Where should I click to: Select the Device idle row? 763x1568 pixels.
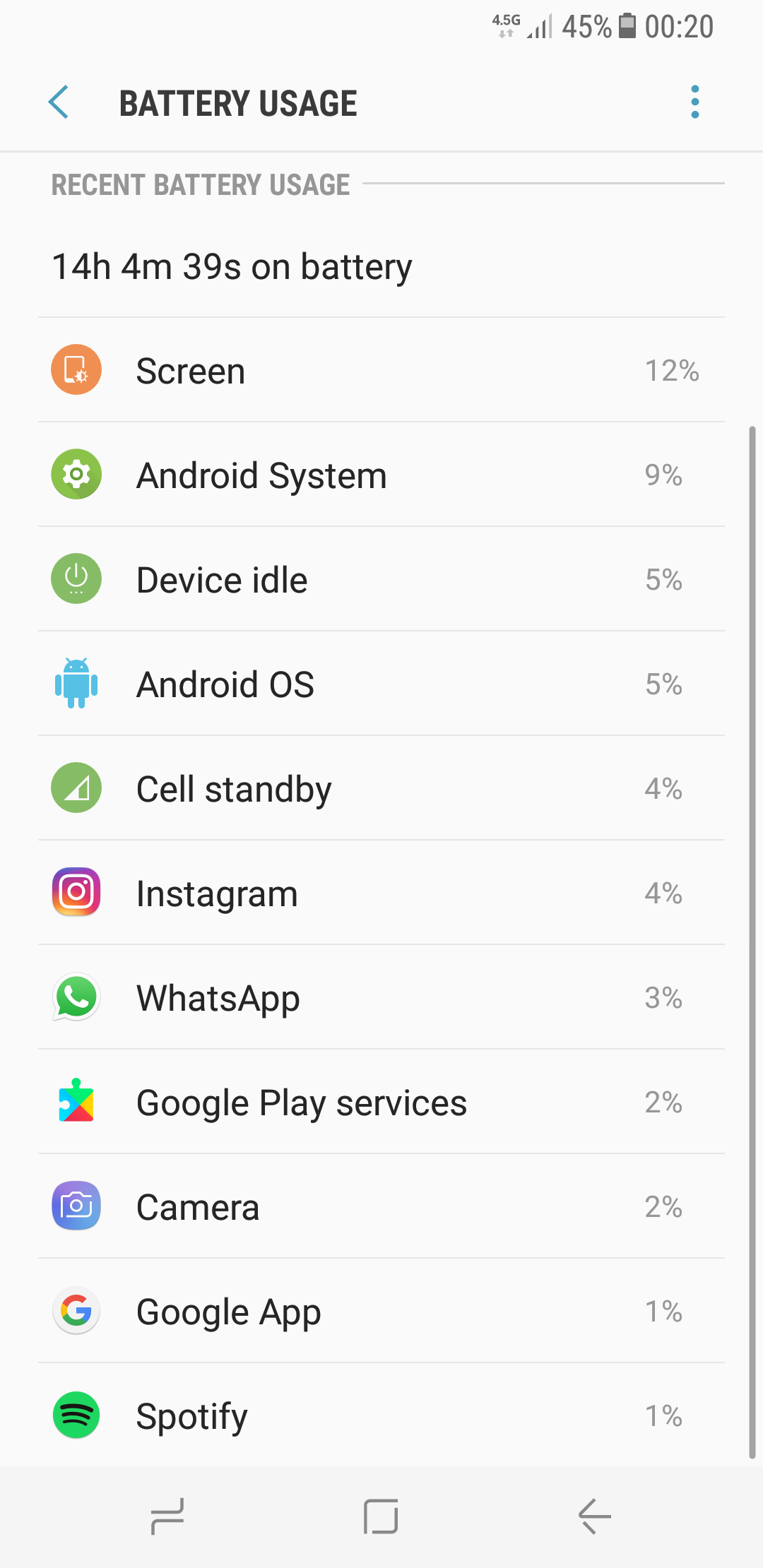381,579
